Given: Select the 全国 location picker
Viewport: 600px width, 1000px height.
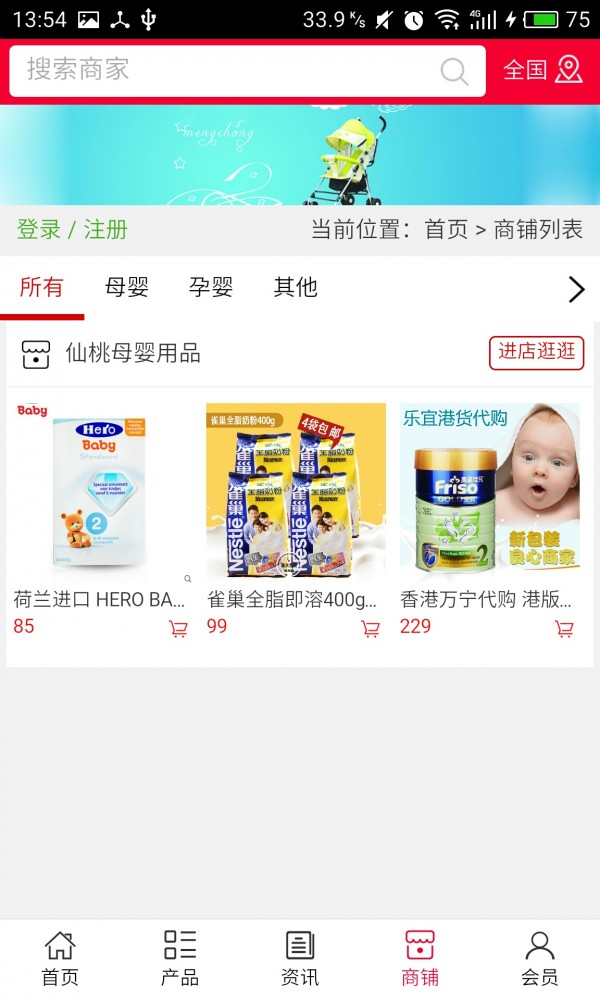Looking at the screenshot, I should [542, 70].
